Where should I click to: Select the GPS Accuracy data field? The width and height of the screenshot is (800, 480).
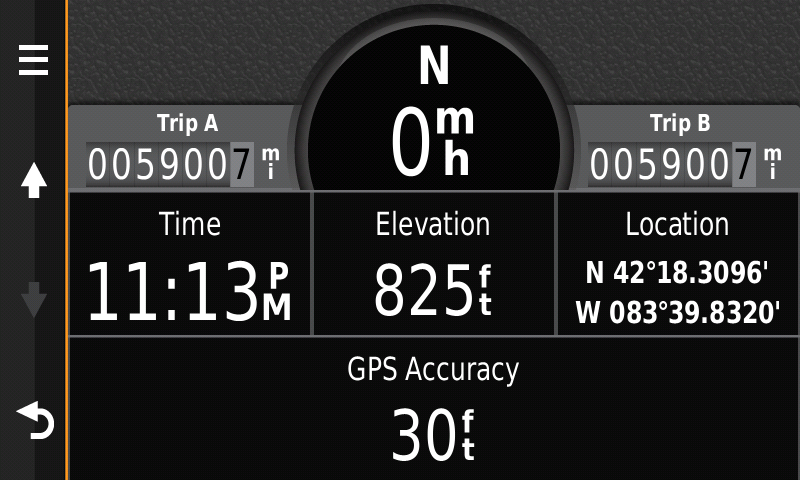pos(433,408)
